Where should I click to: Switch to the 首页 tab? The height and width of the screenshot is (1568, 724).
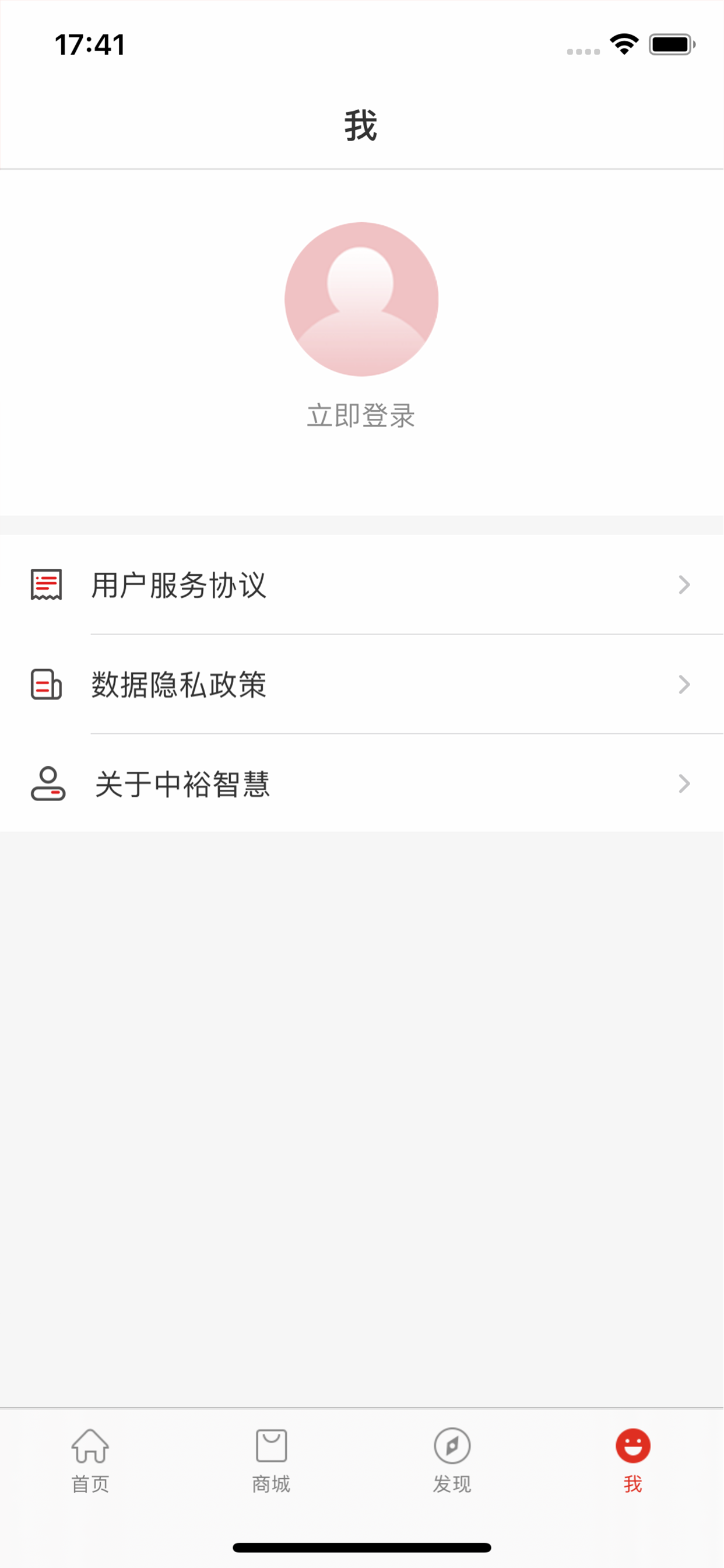91,1461
